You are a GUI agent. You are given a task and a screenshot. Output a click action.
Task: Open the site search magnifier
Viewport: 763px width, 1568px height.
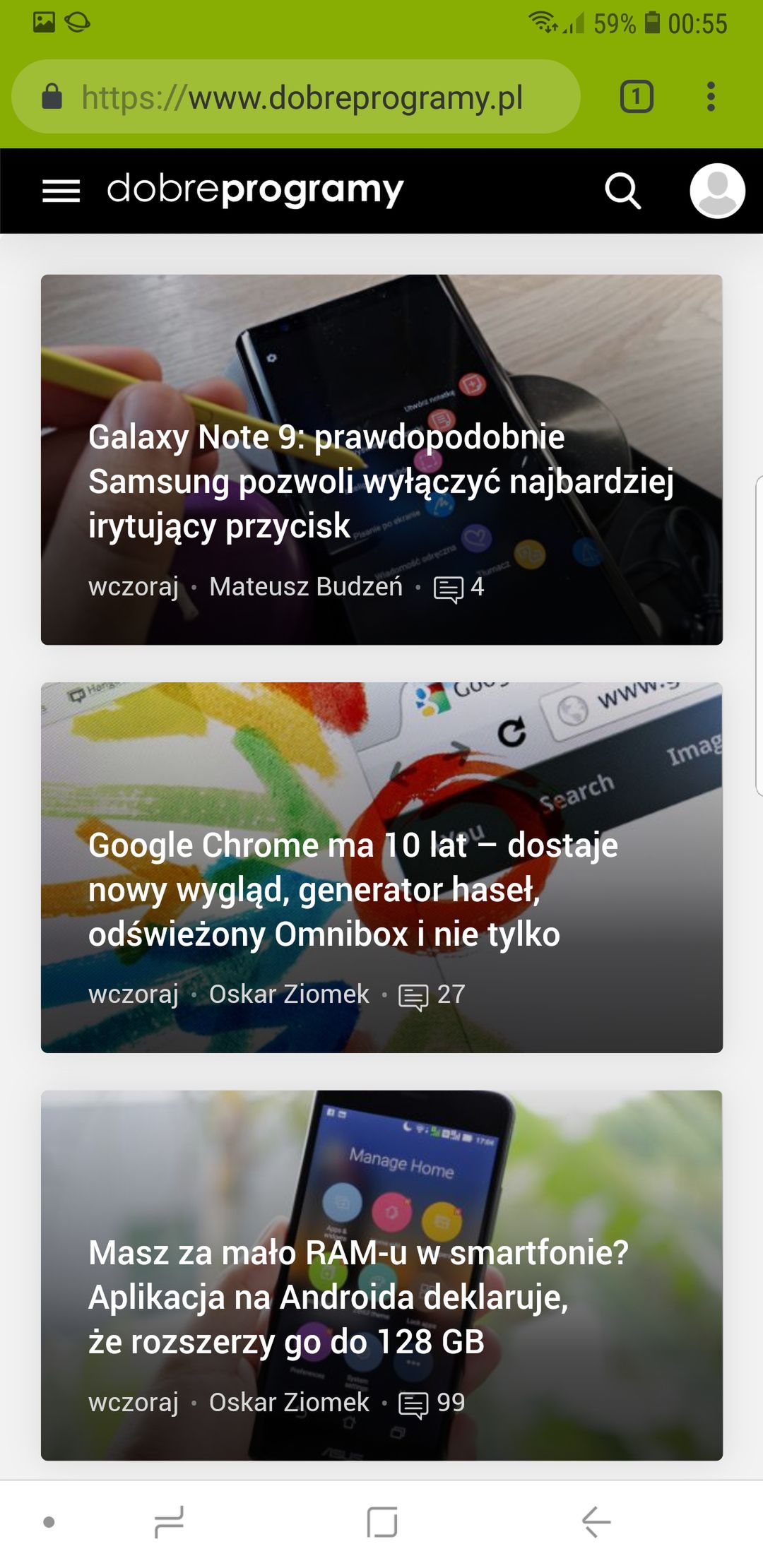(623, 191)
